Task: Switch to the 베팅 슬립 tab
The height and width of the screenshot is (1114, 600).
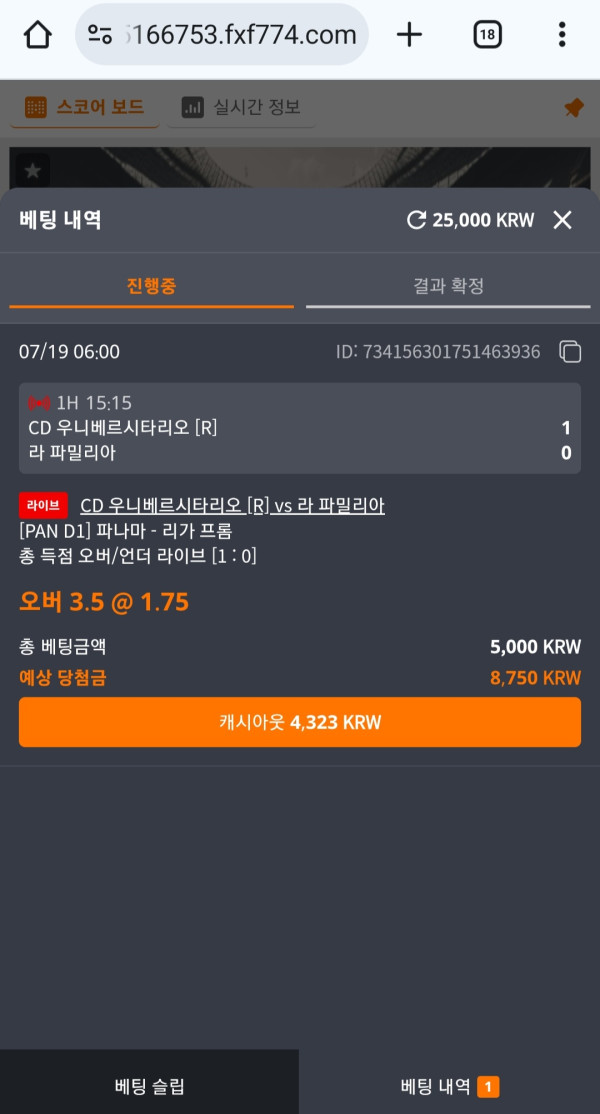Action: [x=149, y=1086]
